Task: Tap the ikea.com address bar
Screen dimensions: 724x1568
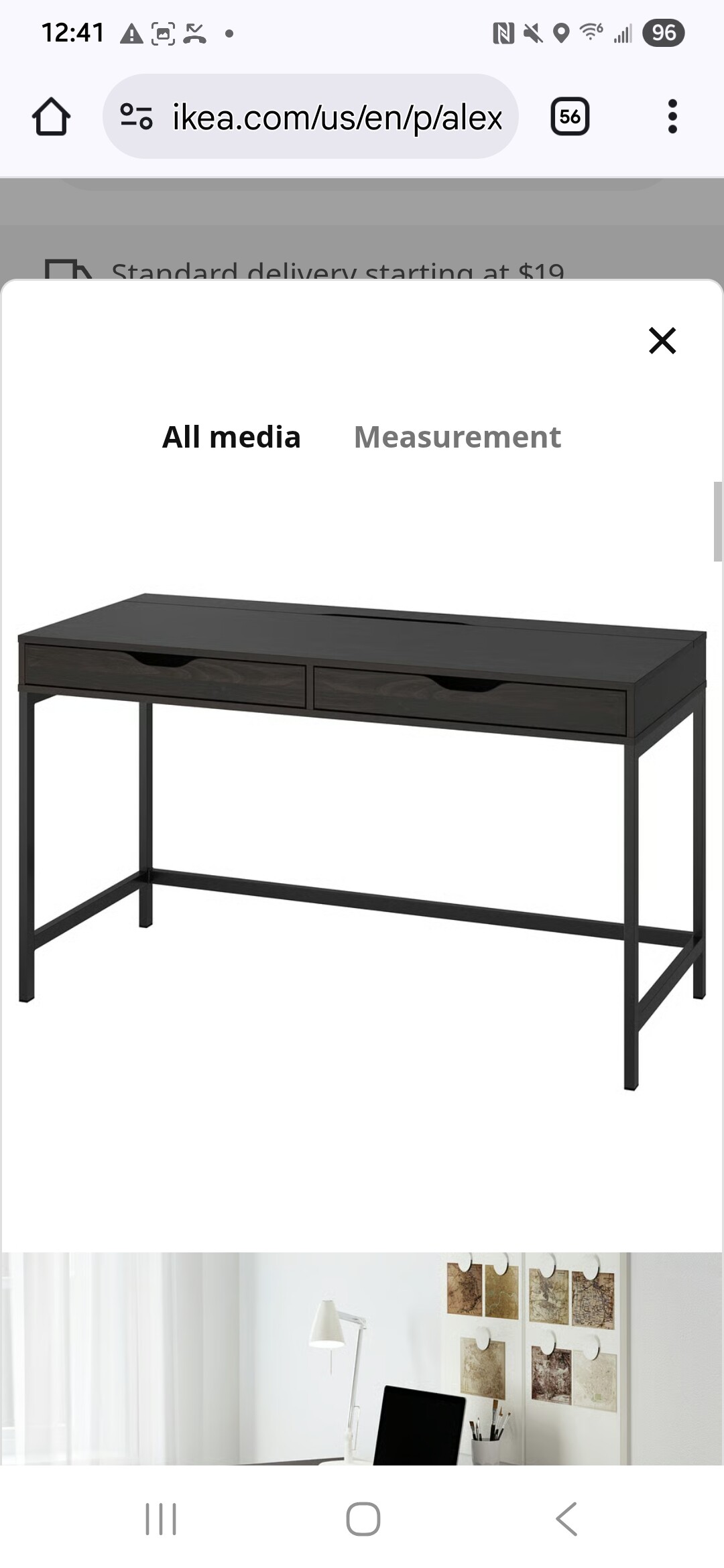Action: coord(335,117)
